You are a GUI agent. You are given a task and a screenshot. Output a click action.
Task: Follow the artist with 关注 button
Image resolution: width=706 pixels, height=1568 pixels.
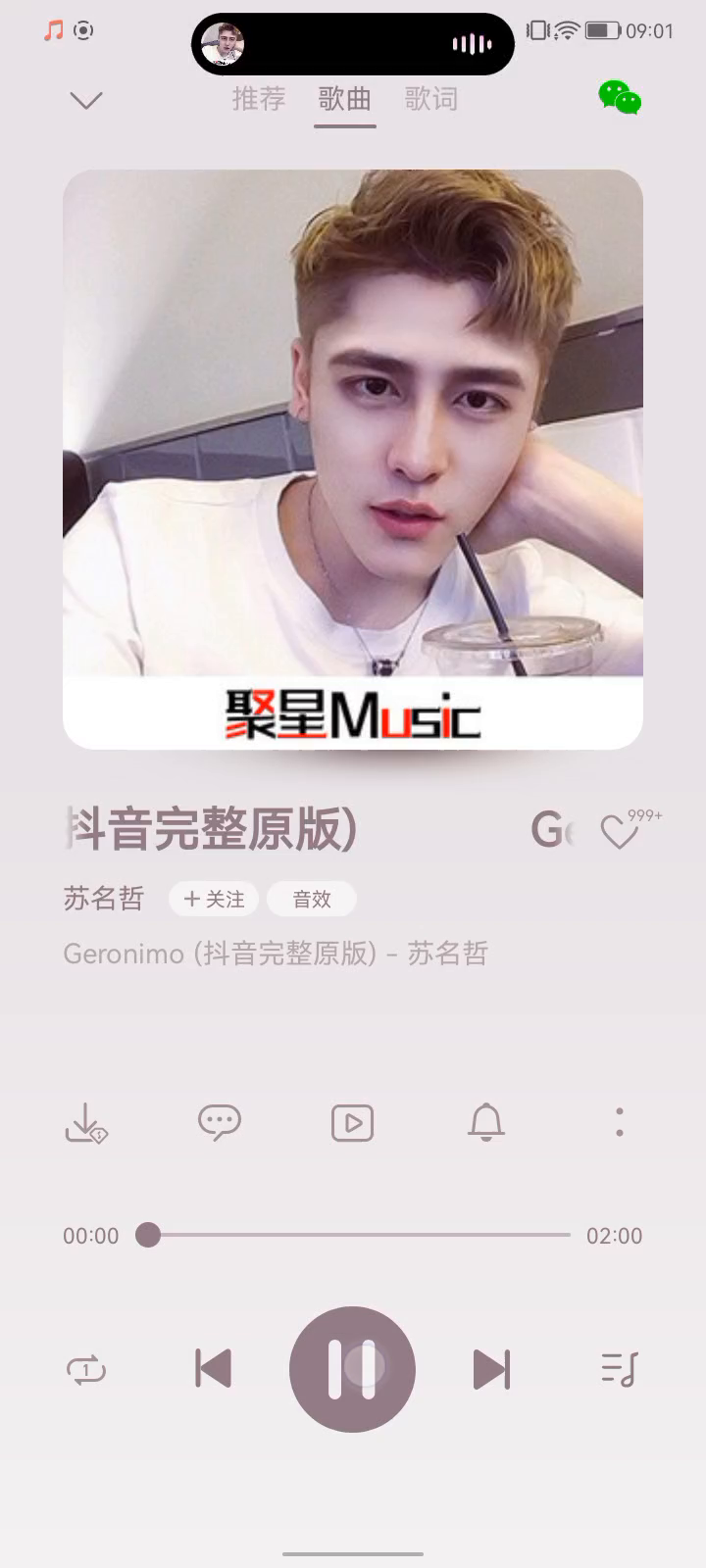click(x=214, y=899)
